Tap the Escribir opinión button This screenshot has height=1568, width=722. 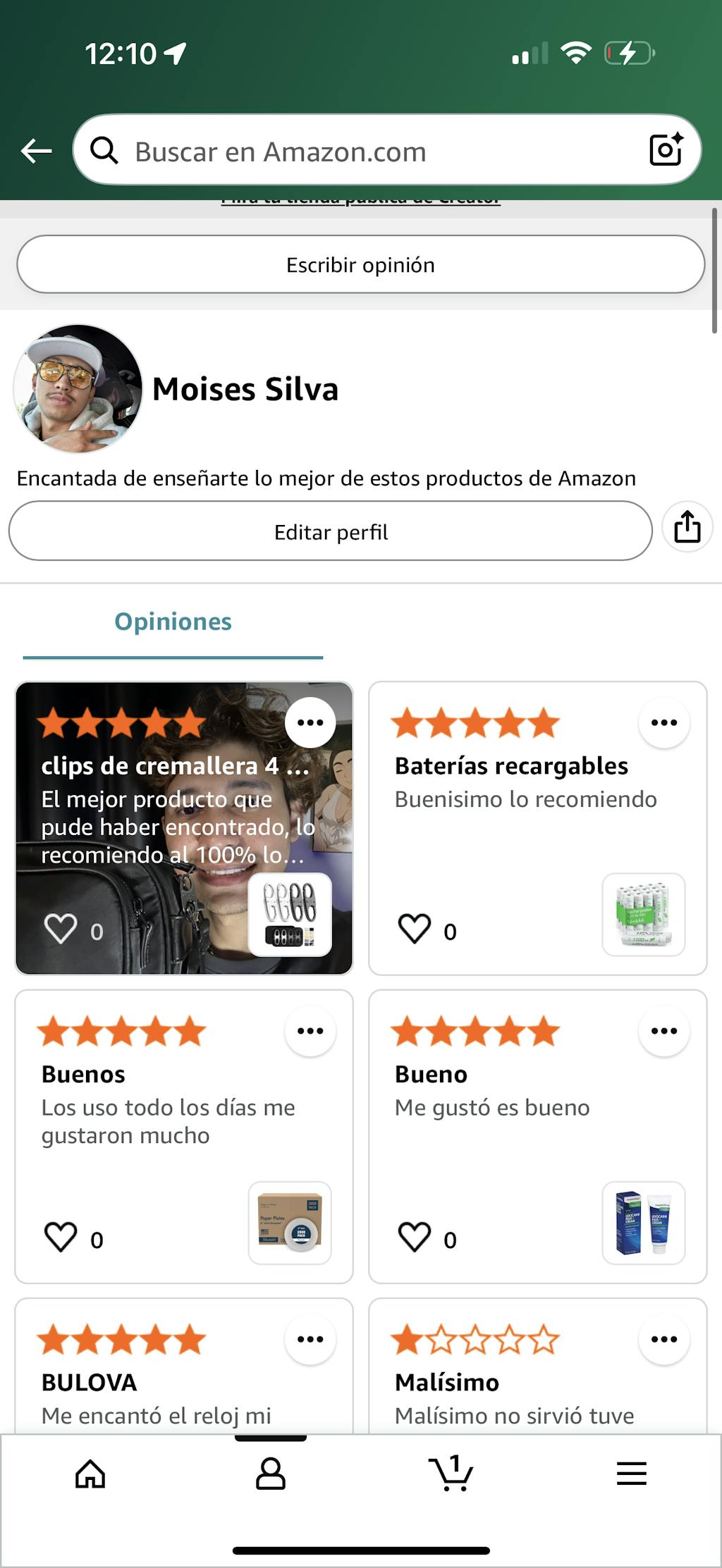pyautogui.click(x=360, y=265)
